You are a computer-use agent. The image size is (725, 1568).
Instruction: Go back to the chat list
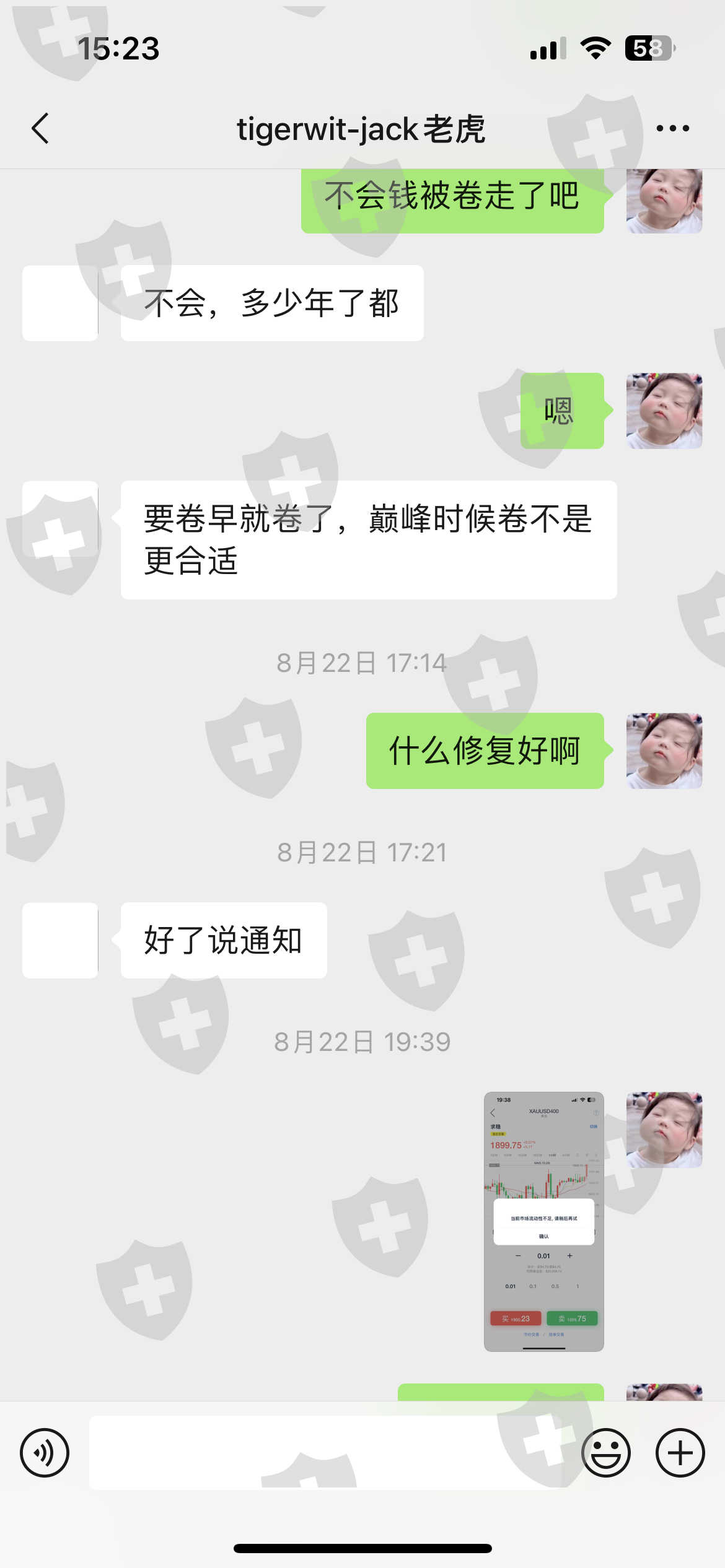40,129
